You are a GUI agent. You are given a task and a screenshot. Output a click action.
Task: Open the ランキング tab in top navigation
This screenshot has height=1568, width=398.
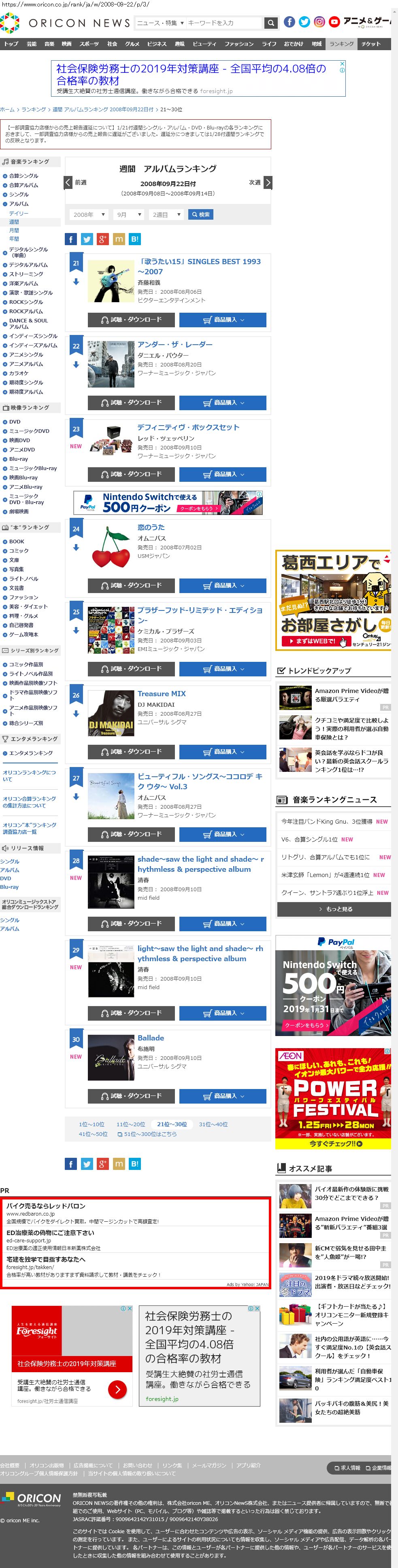pos(341,44)
